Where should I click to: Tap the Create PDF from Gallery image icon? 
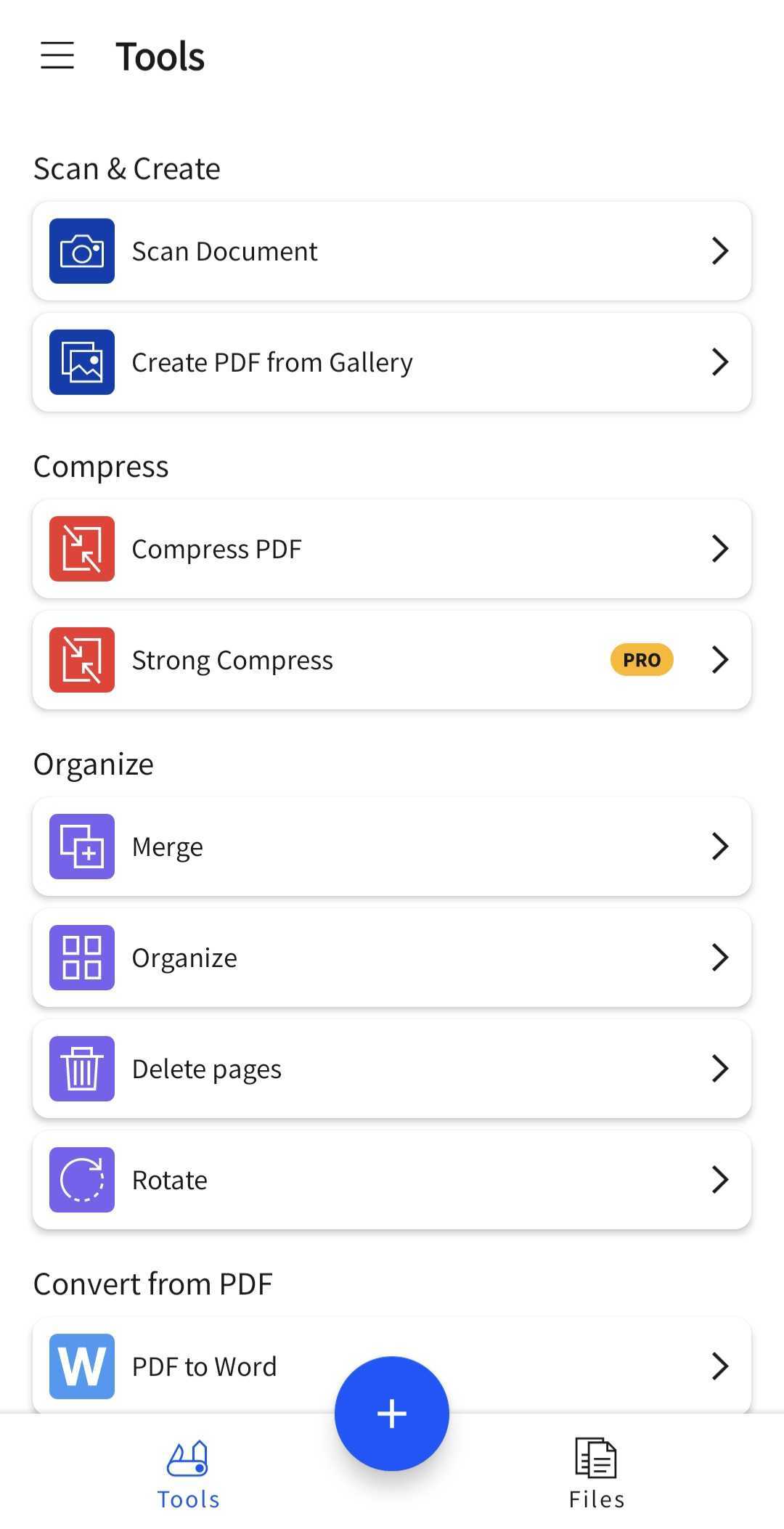coord(81,362)
